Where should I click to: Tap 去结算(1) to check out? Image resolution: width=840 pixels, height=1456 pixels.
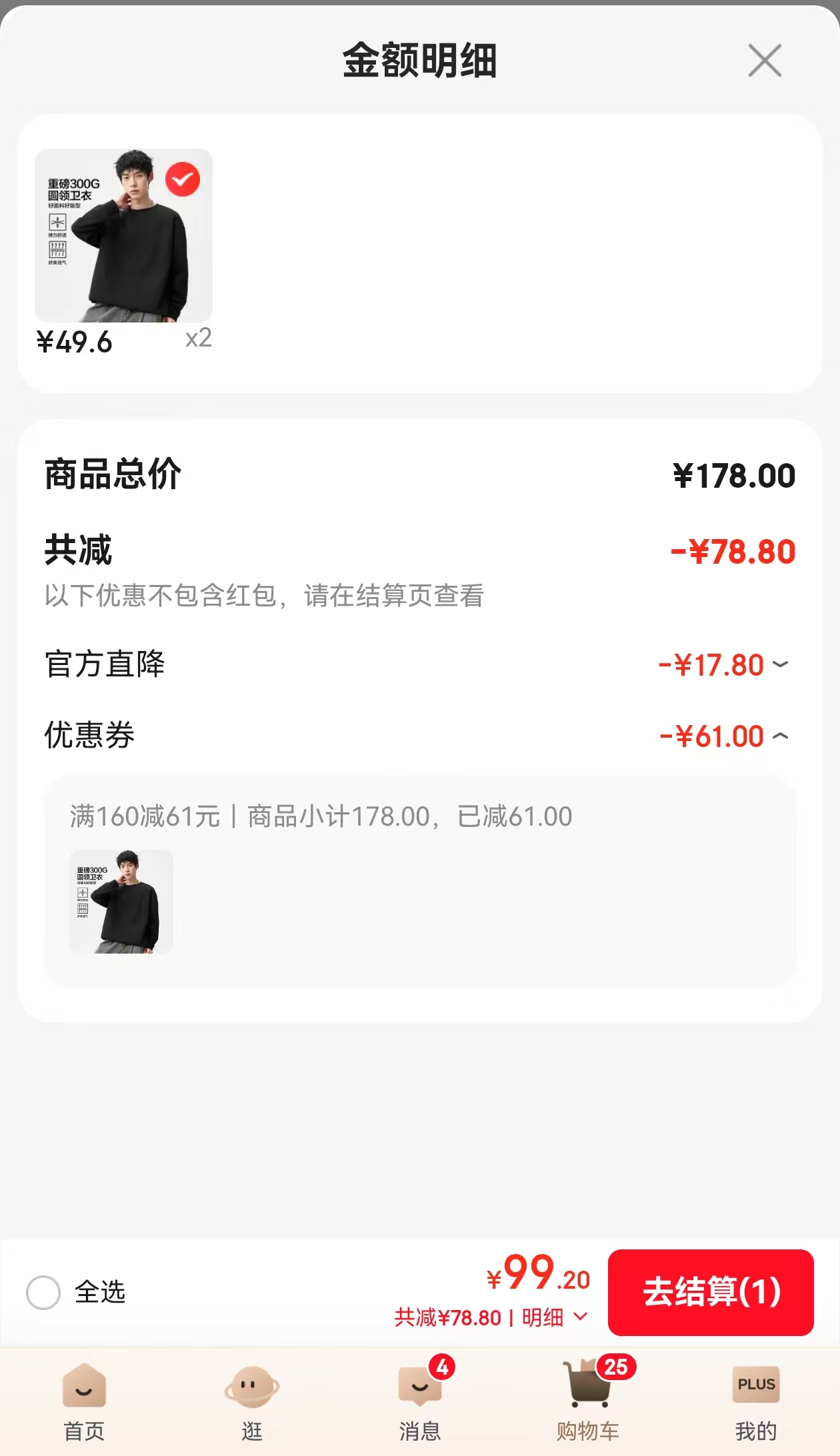(711, 1292)
